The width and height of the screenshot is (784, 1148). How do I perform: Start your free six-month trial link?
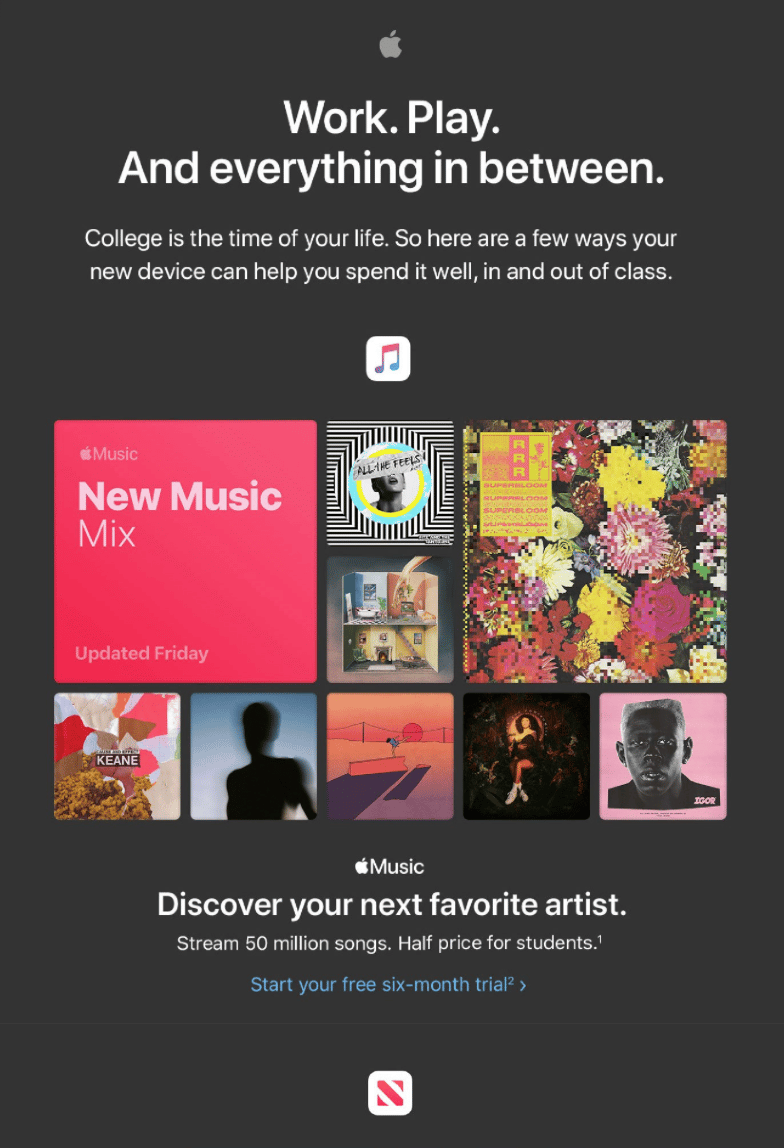pyautogui.click(x=388, y=985)
